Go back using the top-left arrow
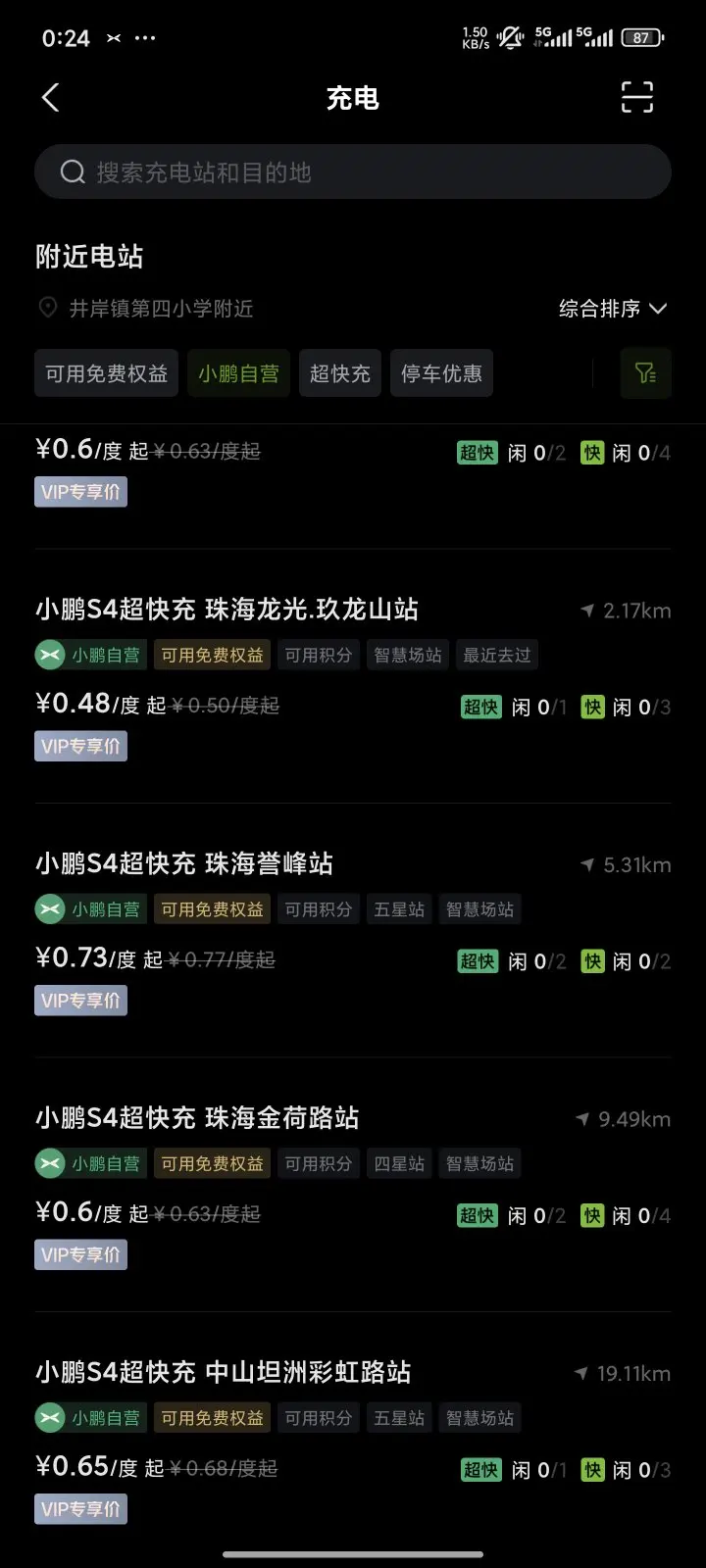 click(51, 97)
